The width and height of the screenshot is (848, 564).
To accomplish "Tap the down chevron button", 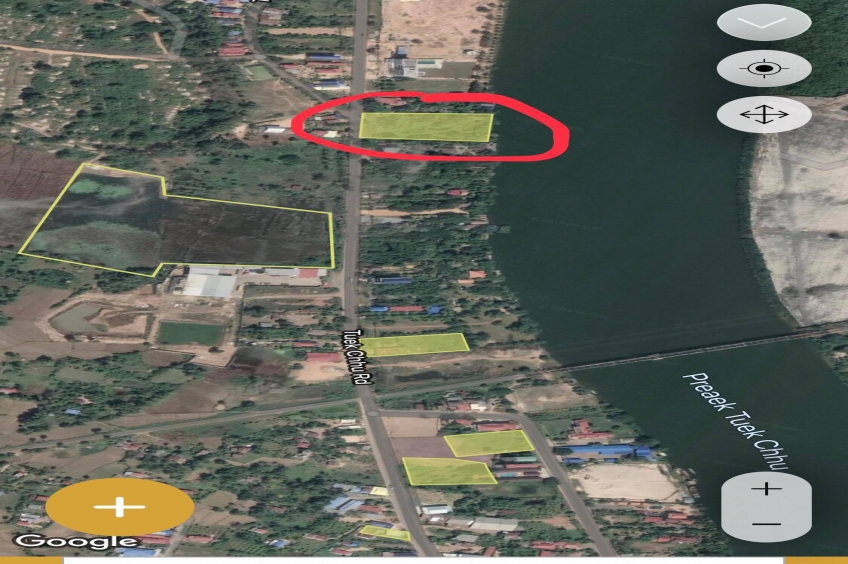I will pos(764,22).
